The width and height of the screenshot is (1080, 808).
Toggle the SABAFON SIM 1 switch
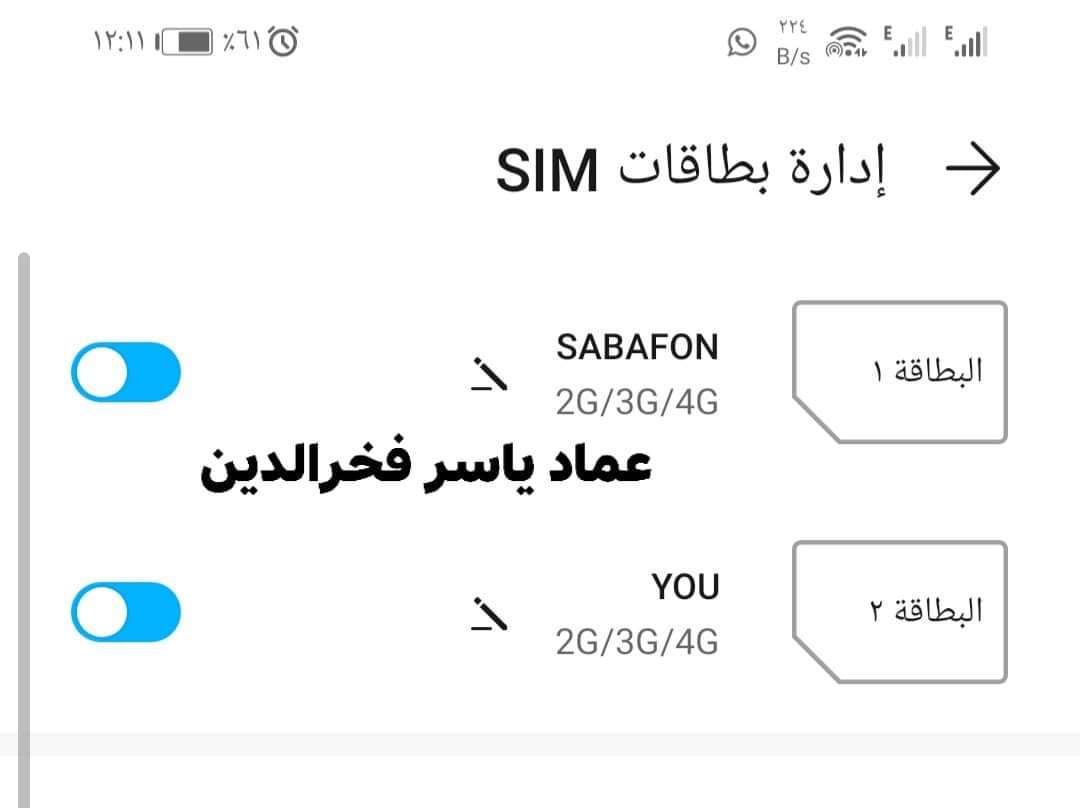[126, 373]
